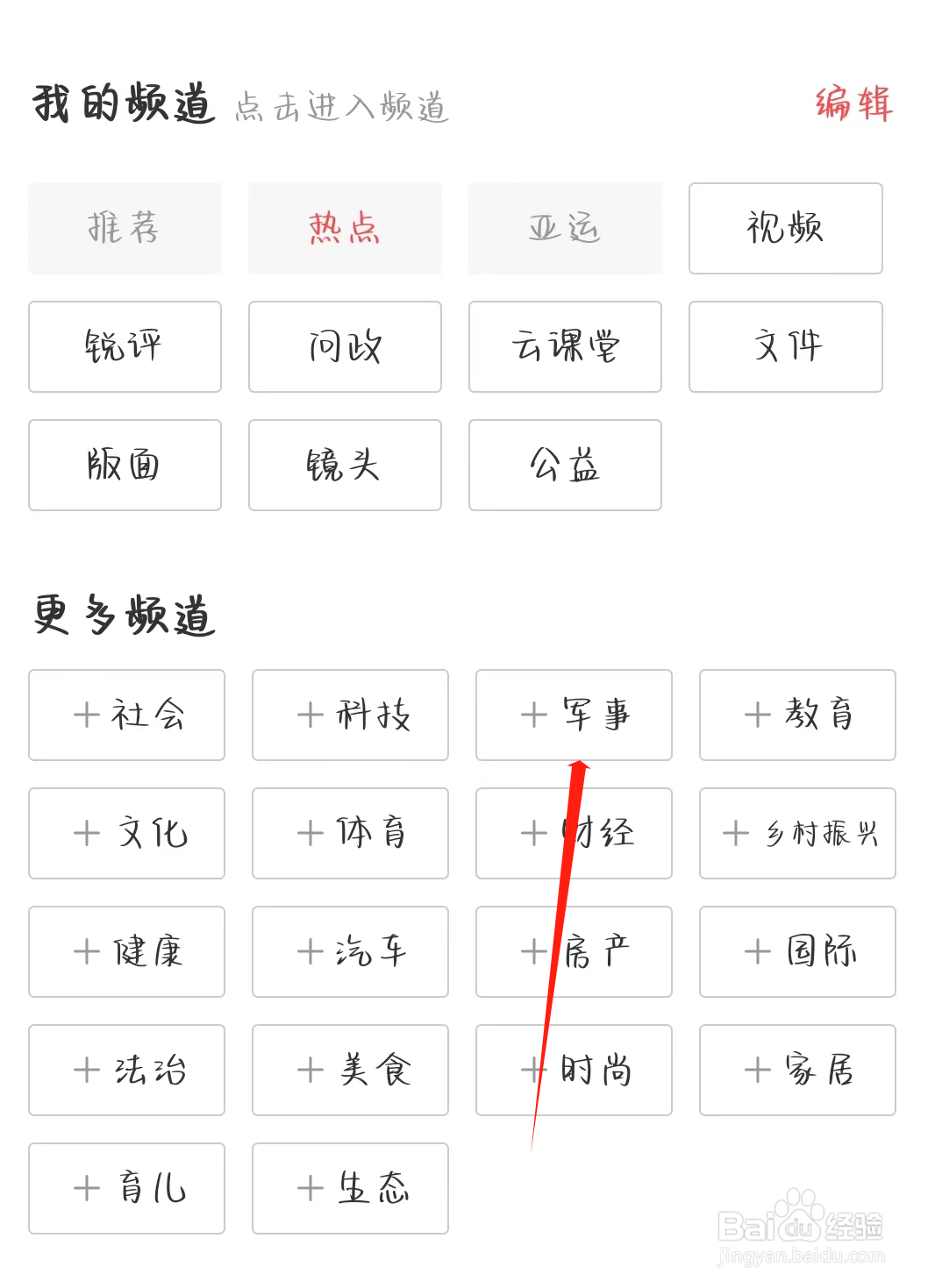Add the 乡村振兴 rural revitalization channel
The image size is (935, 1288).
[x=796, y=833]
